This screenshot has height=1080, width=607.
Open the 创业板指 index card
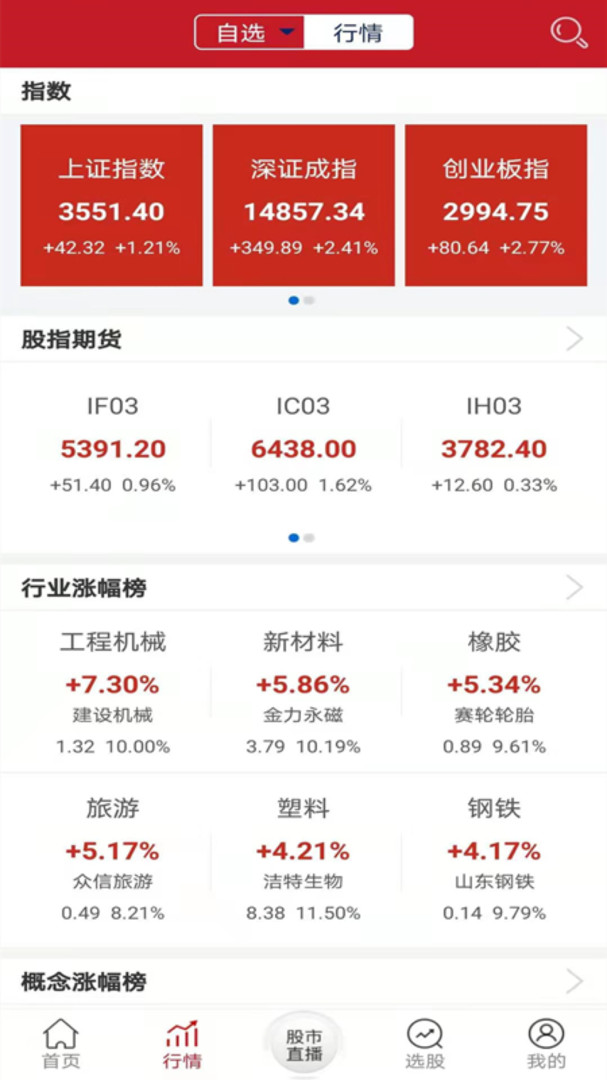[496, 206]
